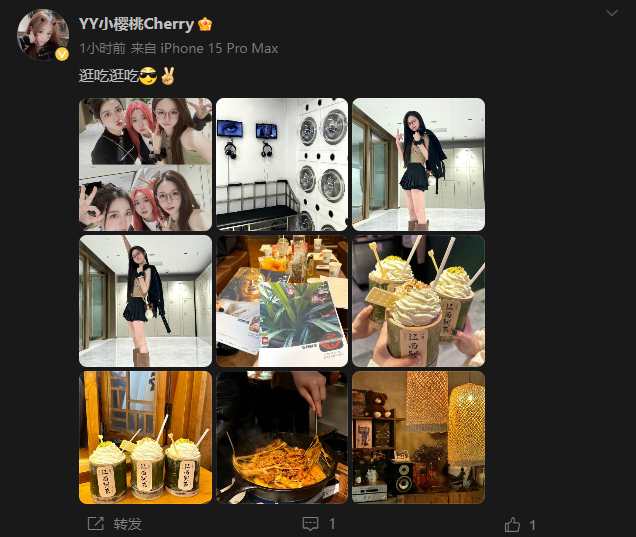Open the comments on this post
Screen dimensions: 636x537
(318, 524)
